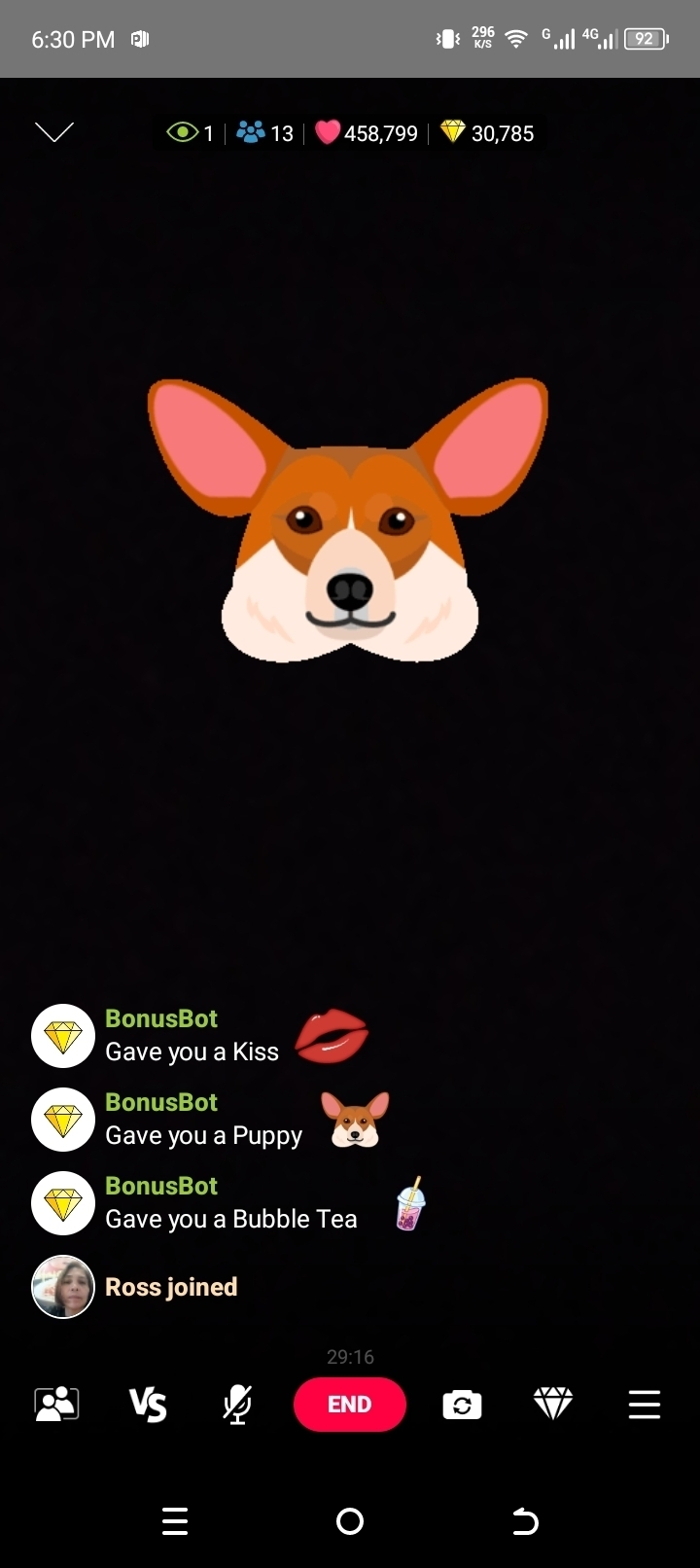The image size is (700, 1568).
Task: Collapse the stream with the down chevron
Action: pyautogui.click(x=54, y=132)
